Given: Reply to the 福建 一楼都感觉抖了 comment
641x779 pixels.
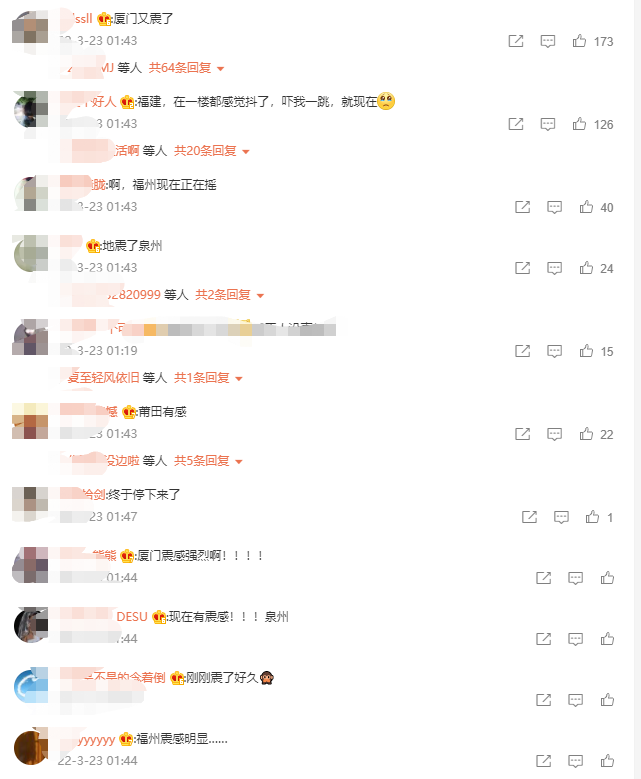Looking at the screenshot, I should click(548, 124).
